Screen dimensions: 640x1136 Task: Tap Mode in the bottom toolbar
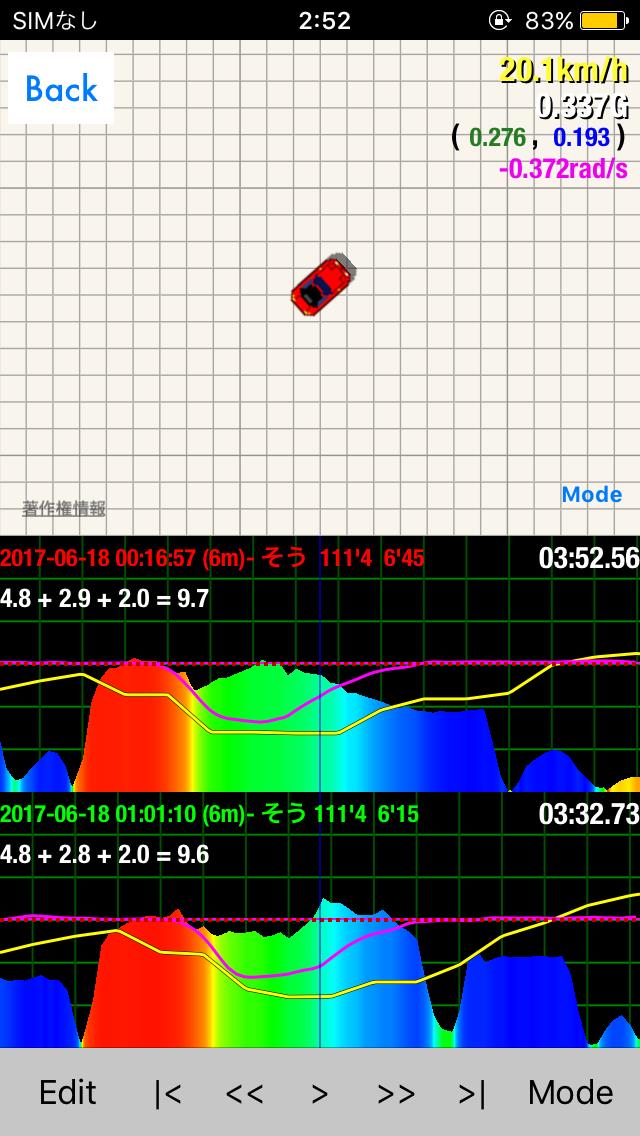click(x=570, y=1092)
